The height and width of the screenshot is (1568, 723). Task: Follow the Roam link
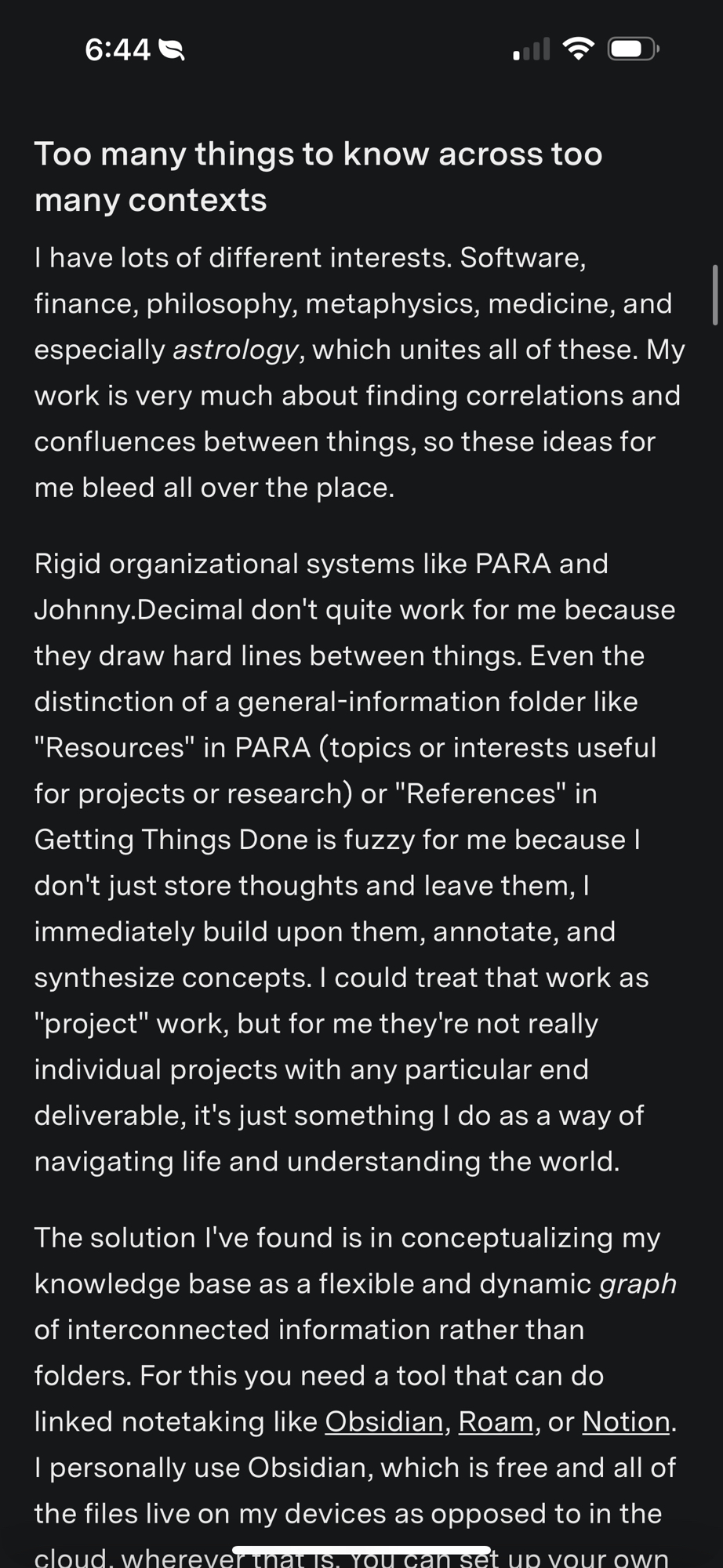click(x=496, y=1421)
